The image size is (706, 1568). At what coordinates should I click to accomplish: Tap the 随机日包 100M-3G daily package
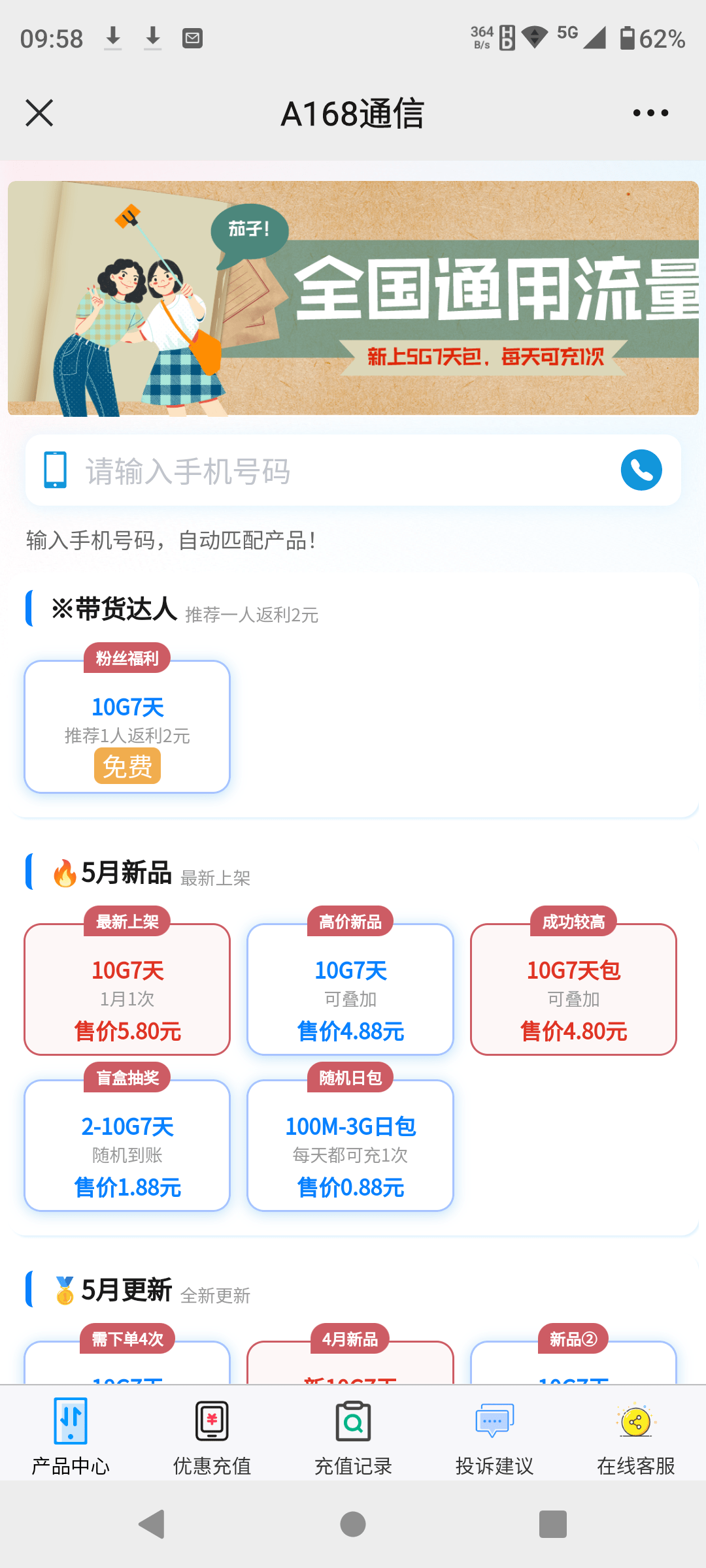[350, 1145]
